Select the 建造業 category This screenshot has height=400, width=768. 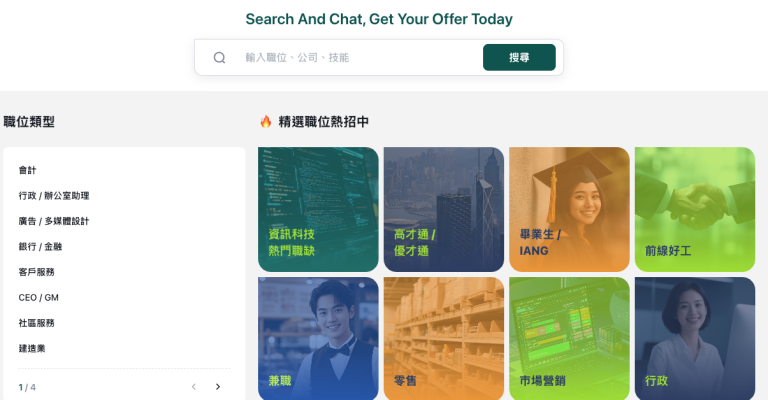32,348
